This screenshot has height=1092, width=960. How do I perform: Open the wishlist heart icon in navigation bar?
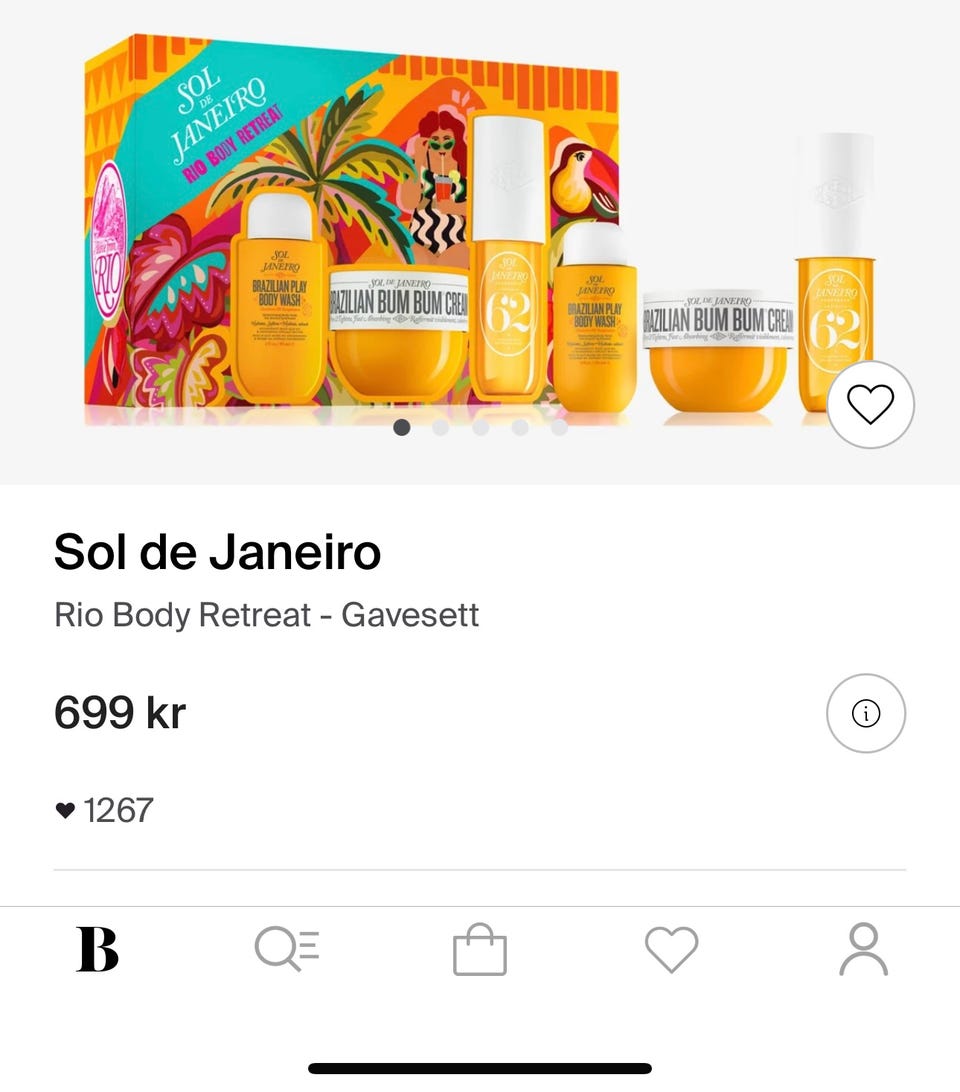click(x=671, y=948)
